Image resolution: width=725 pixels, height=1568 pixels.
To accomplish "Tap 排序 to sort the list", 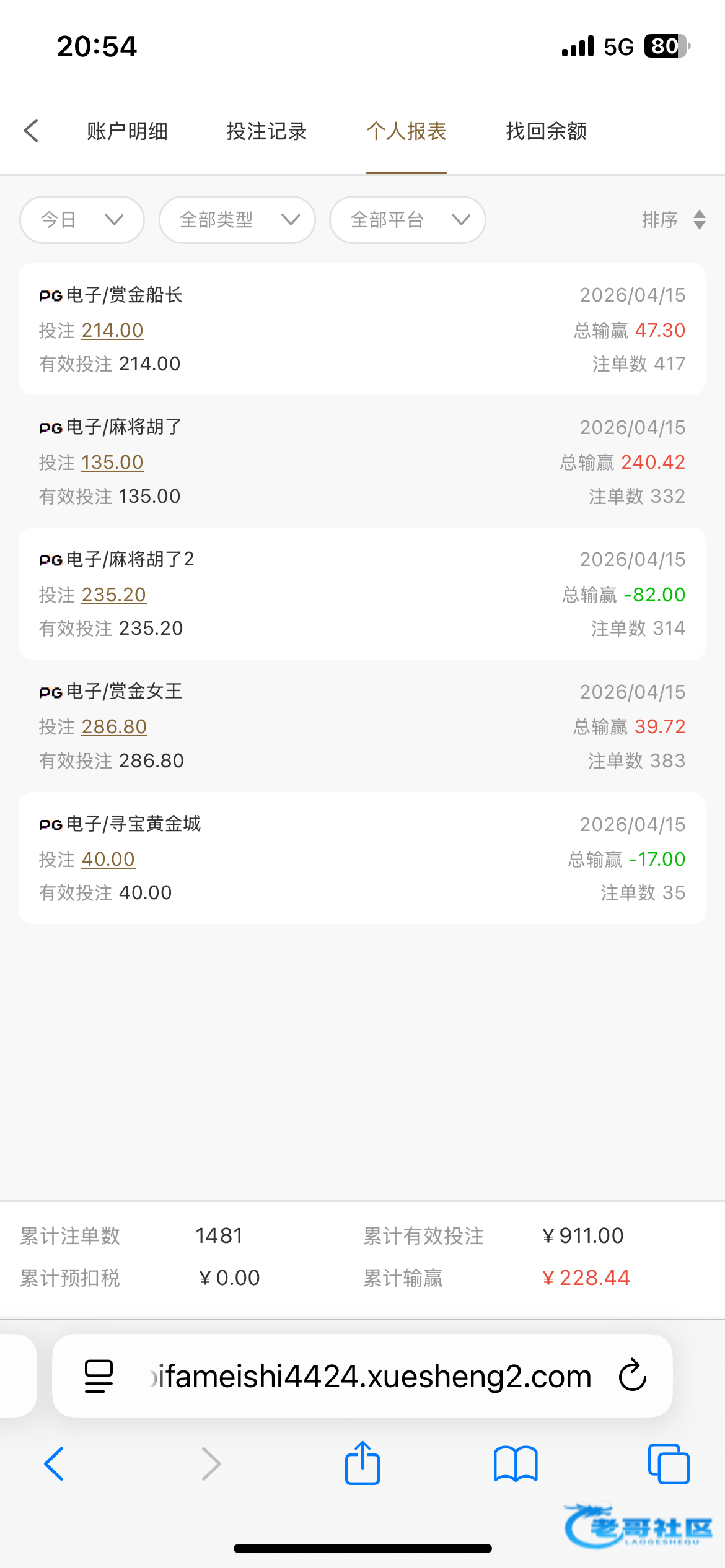I will click(673, 220).
